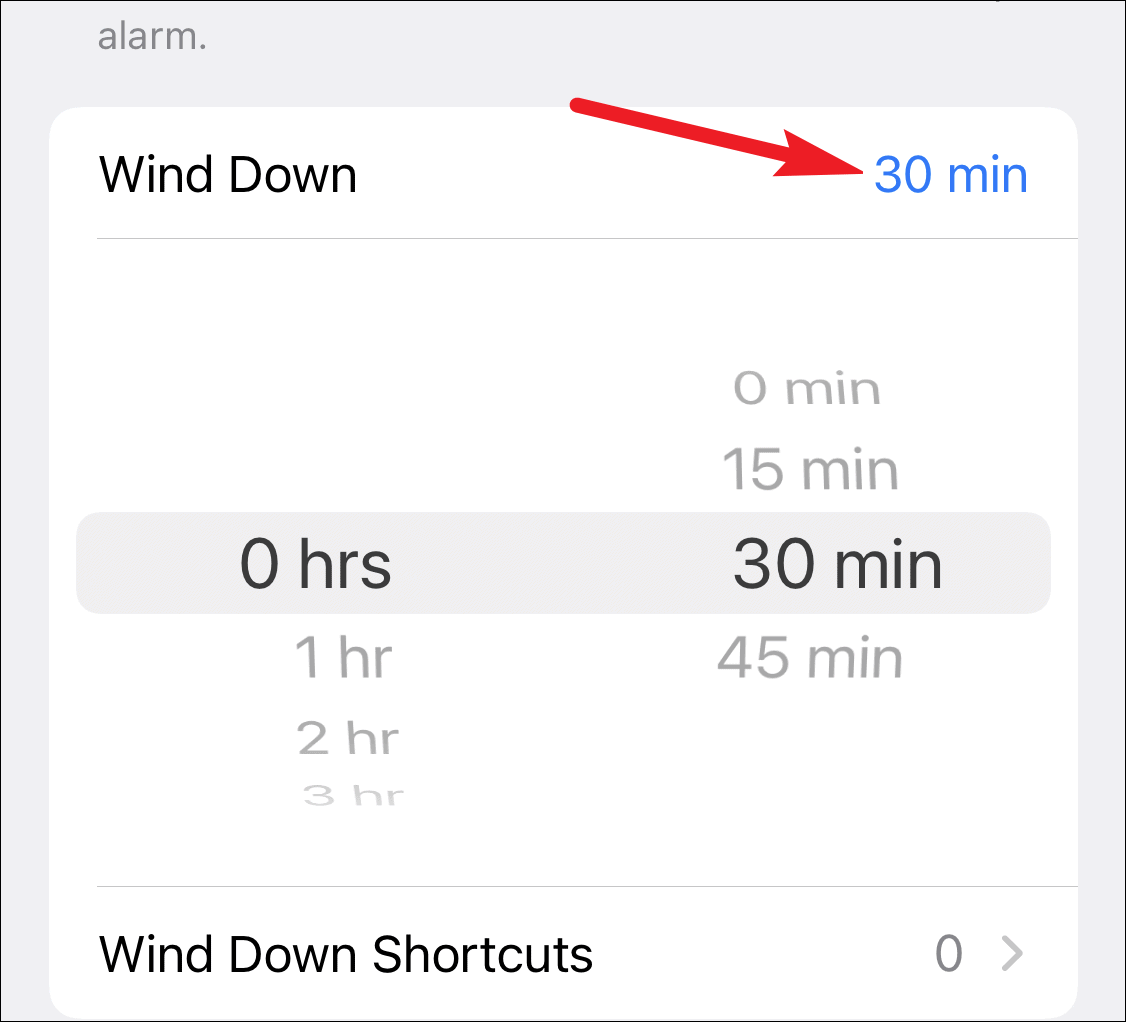
Task: Open Wind Down Shortcuts
Action: pyautogui.click(x=562, y=954)
